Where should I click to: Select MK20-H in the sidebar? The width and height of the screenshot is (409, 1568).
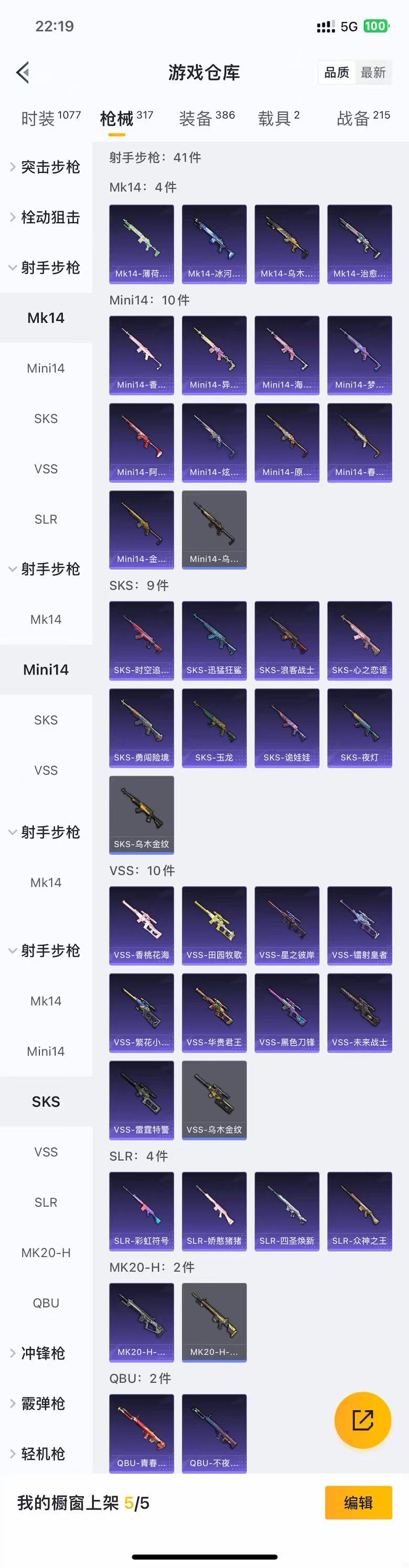[46, 1253]
